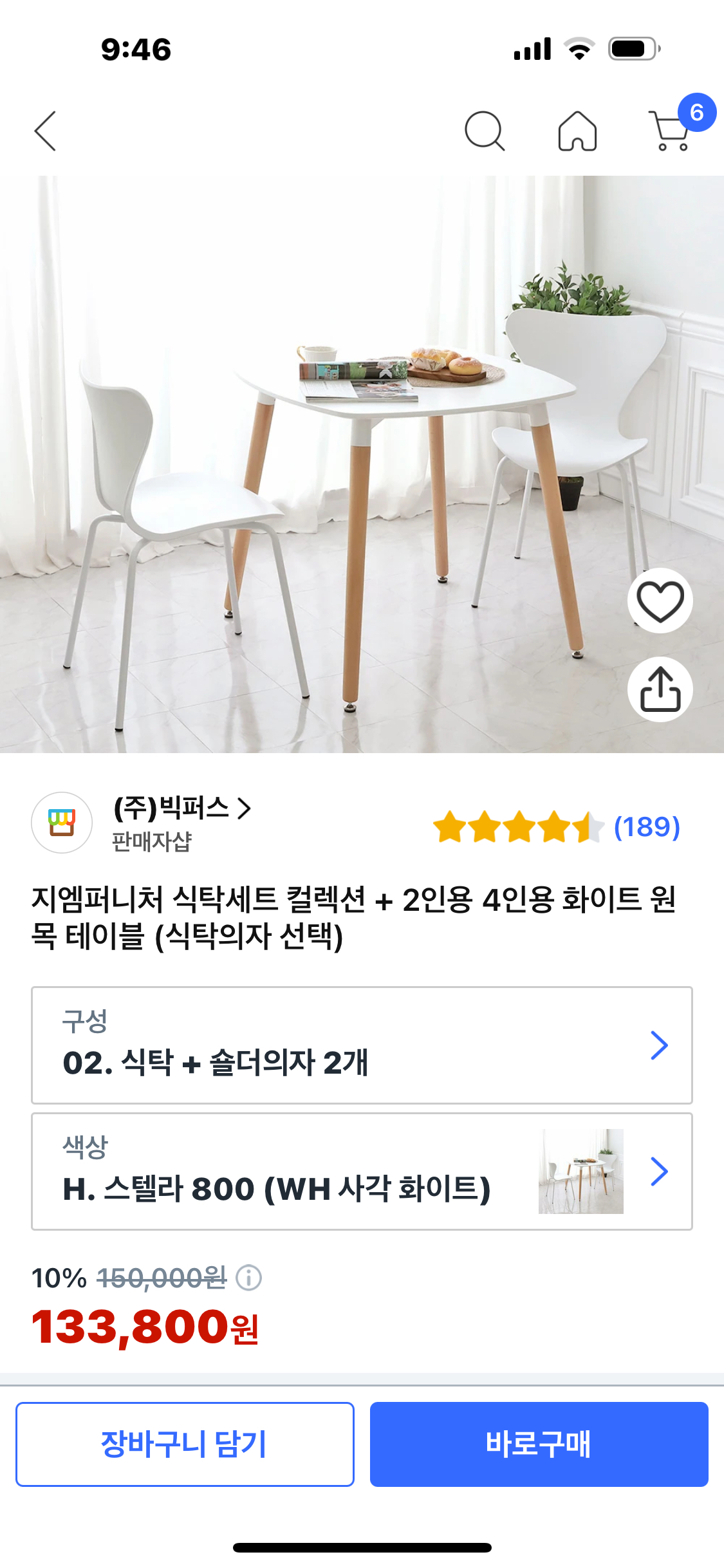View the 189 customer reviews
The width and height of the screenshot is (724, 1568).
[x=646, y=827]
